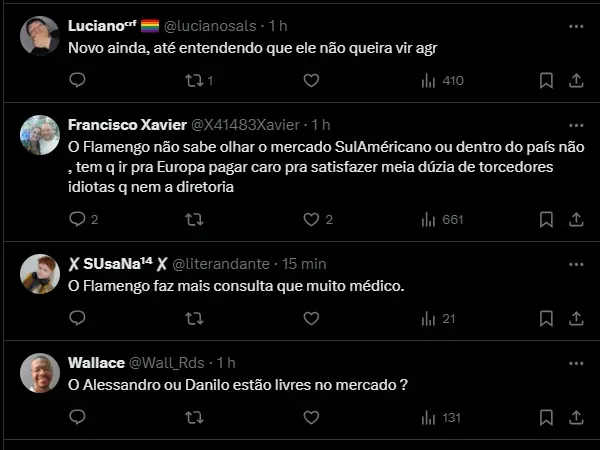This screenshot has width=600, height=450.
Task: Bookmark Luciano's tweet
Action: pos(546,80)
